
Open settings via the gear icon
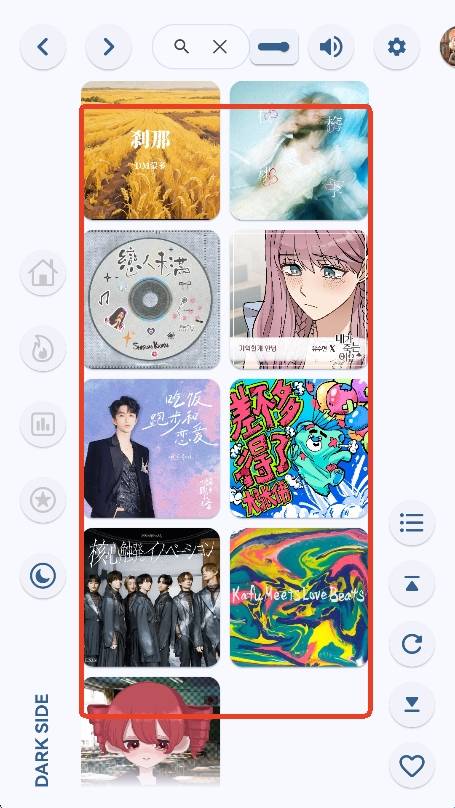pos(396,47)
